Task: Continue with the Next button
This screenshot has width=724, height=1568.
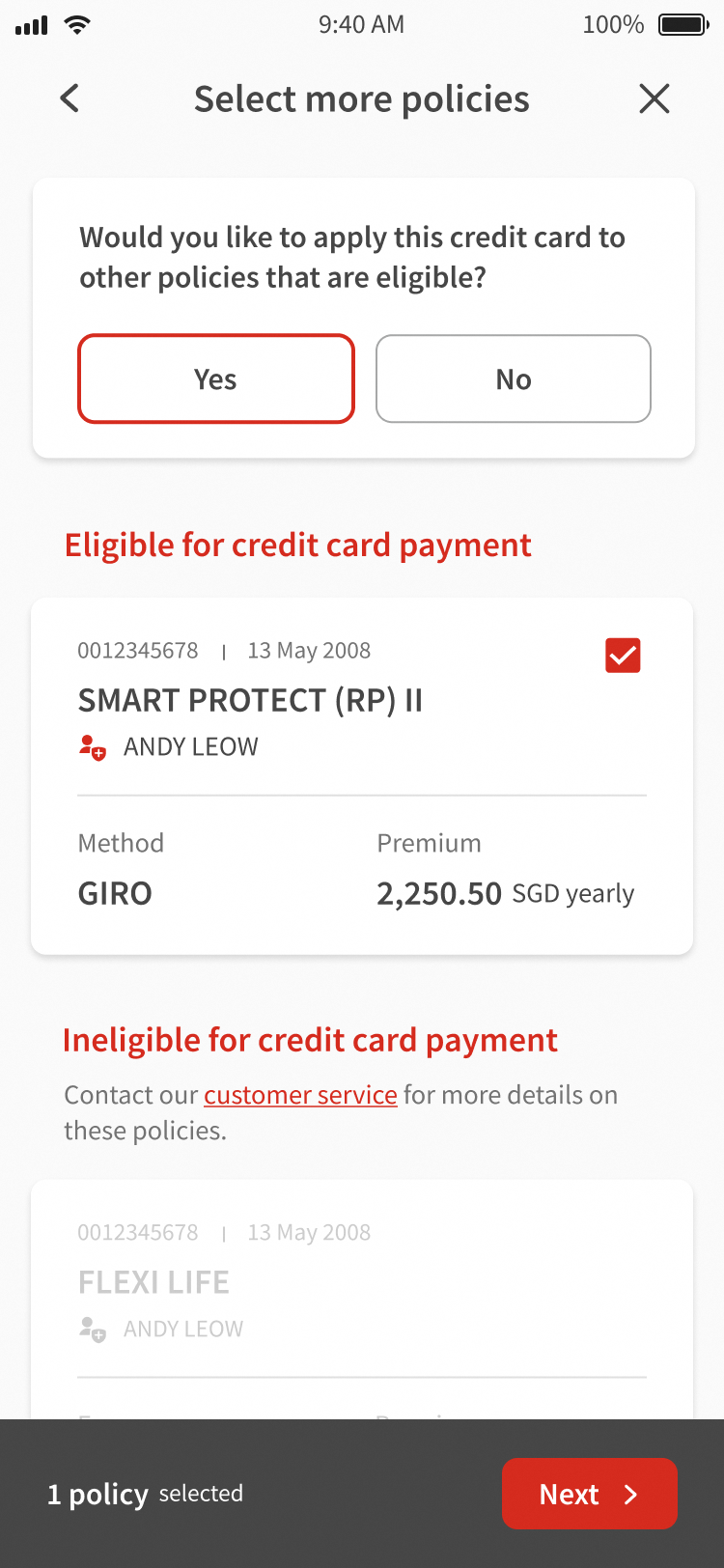Action: coord(589,1494)
